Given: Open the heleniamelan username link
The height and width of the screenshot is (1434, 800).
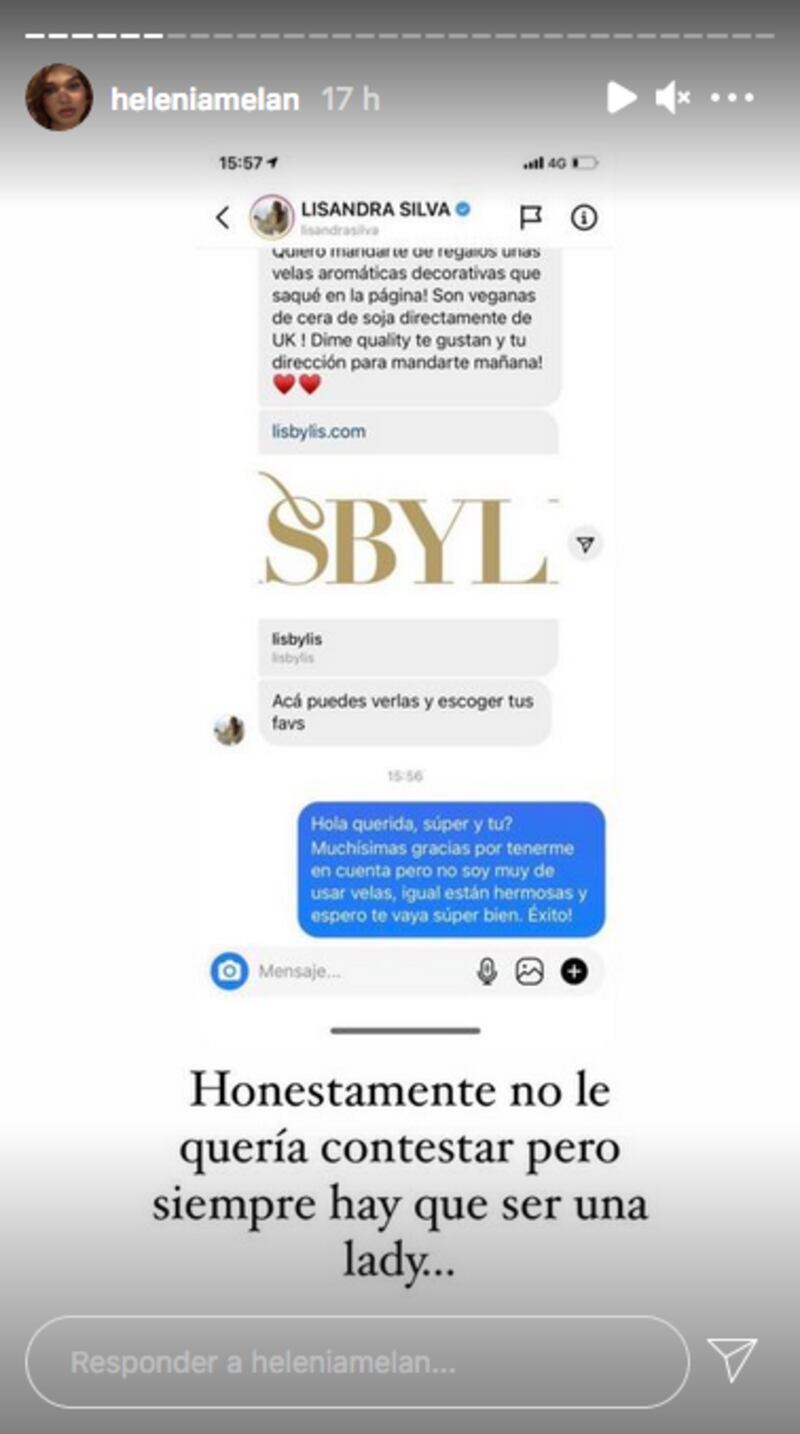Looking at the screenshot, I should 205,99.
